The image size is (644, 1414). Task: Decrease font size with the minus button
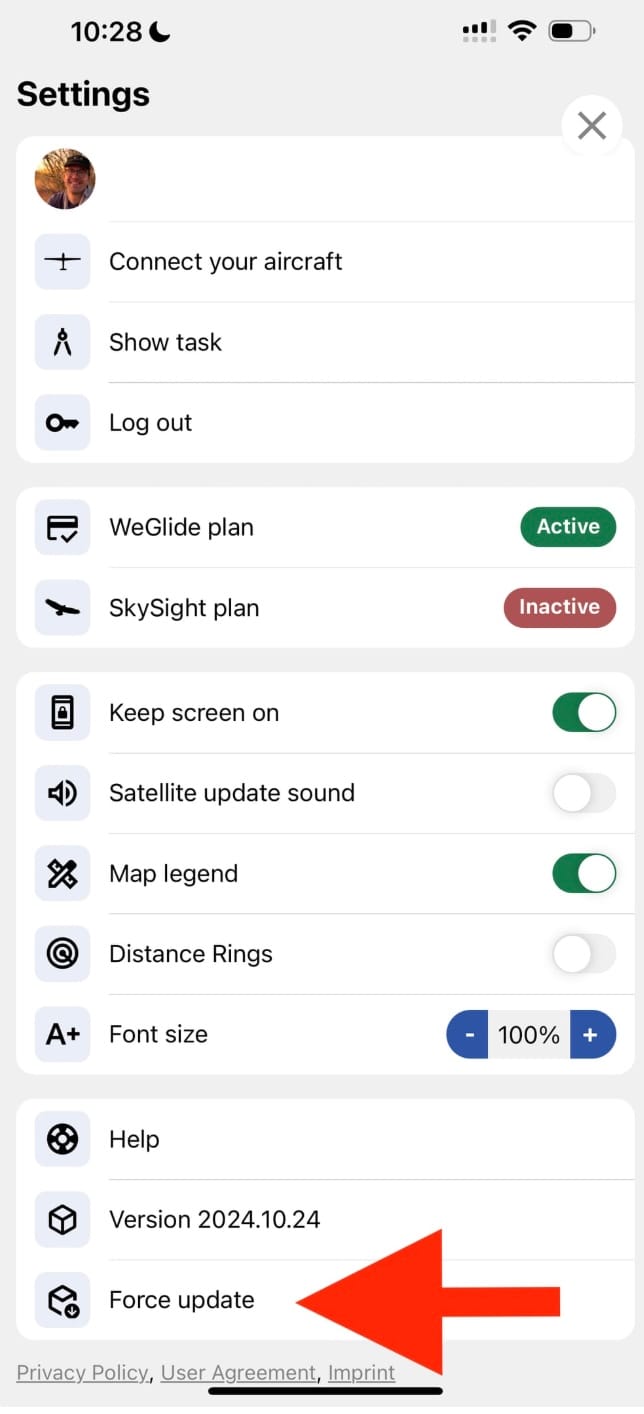coord(468,1034)
